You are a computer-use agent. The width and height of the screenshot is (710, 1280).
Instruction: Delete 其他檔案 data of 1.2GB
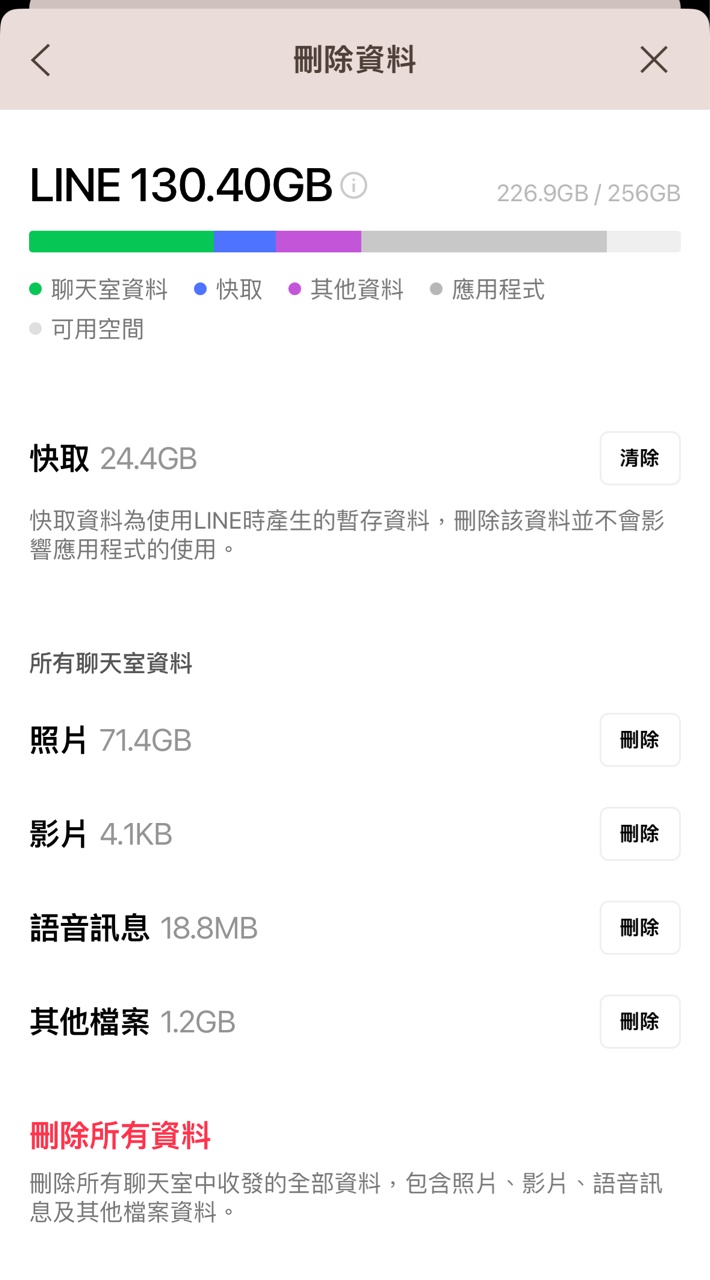[640, 1022]
